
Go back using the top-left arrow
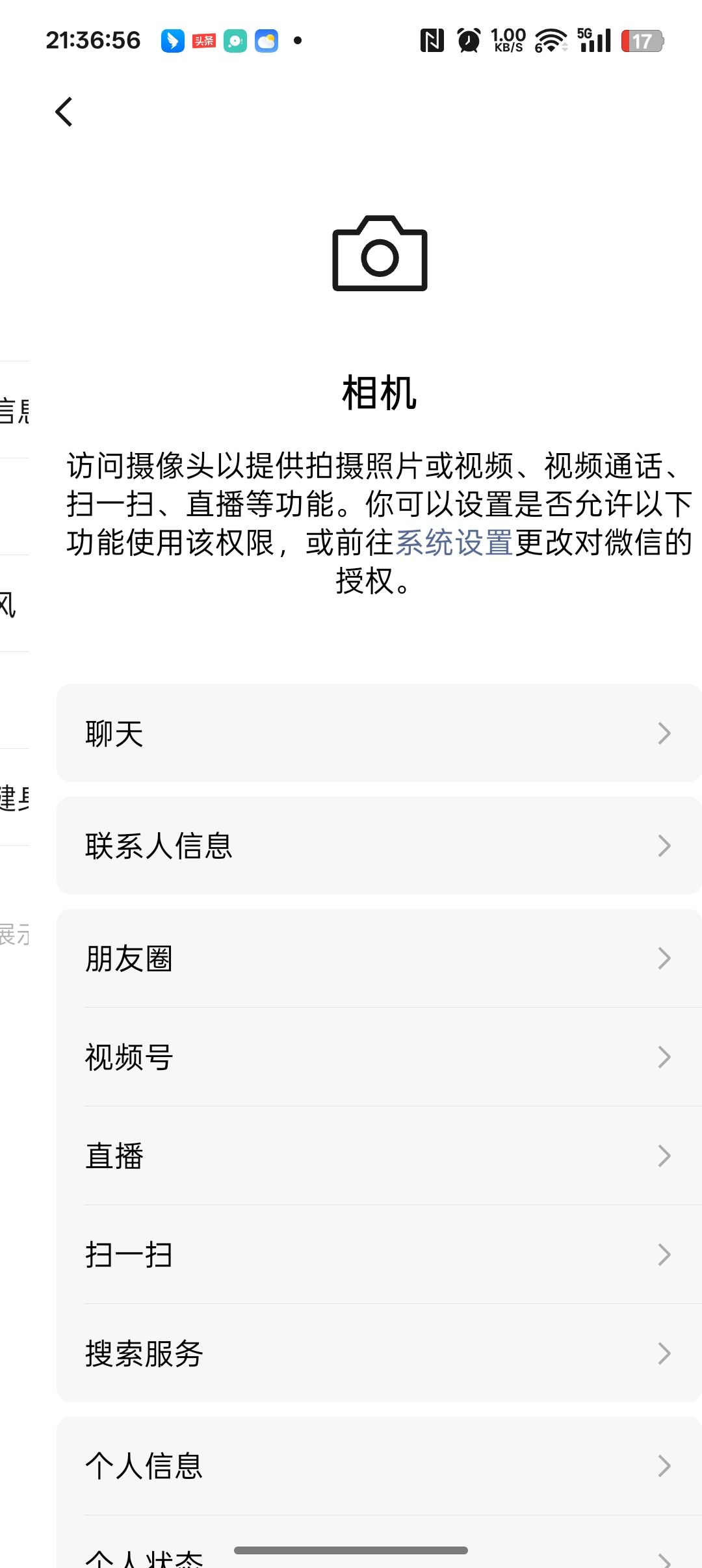[64, 112]
